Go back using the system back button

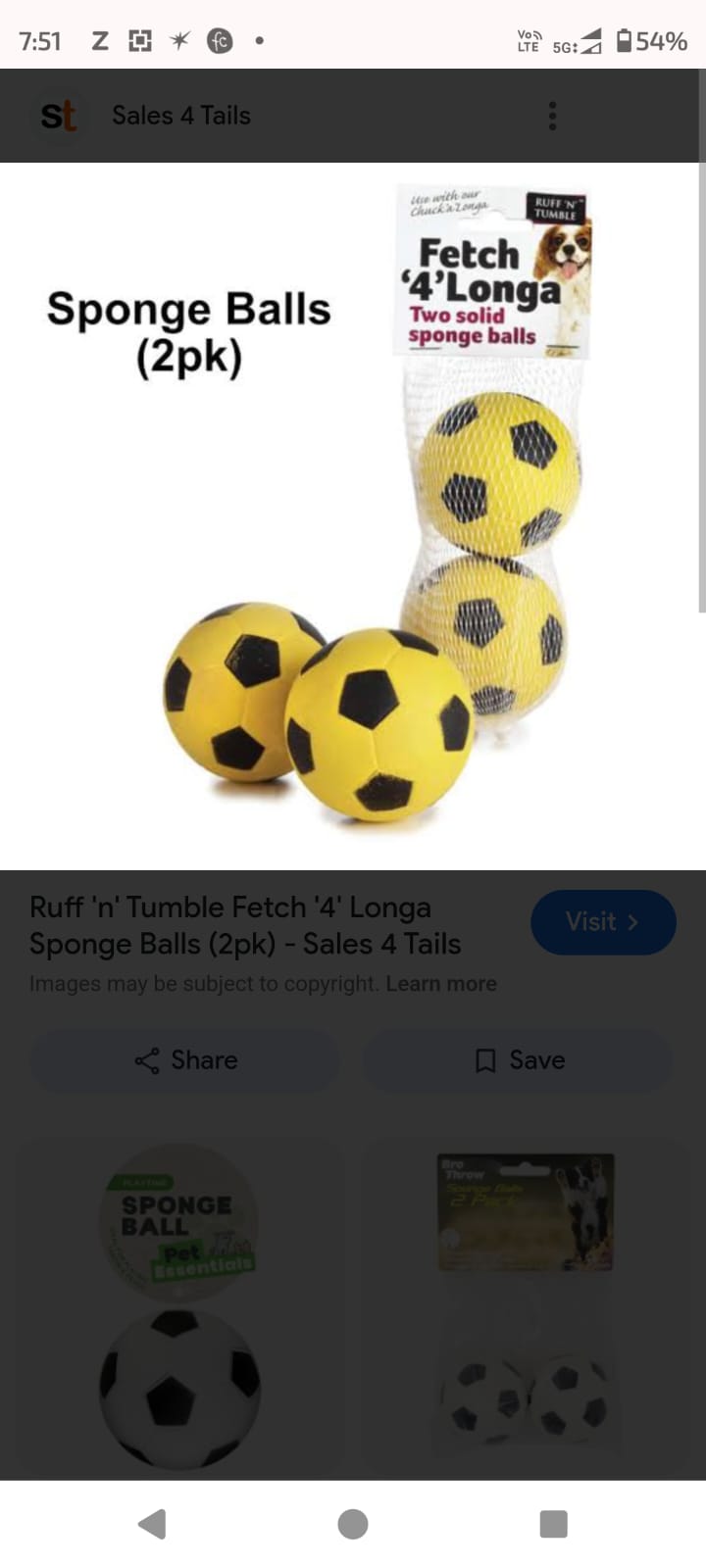pos(152,1524)
